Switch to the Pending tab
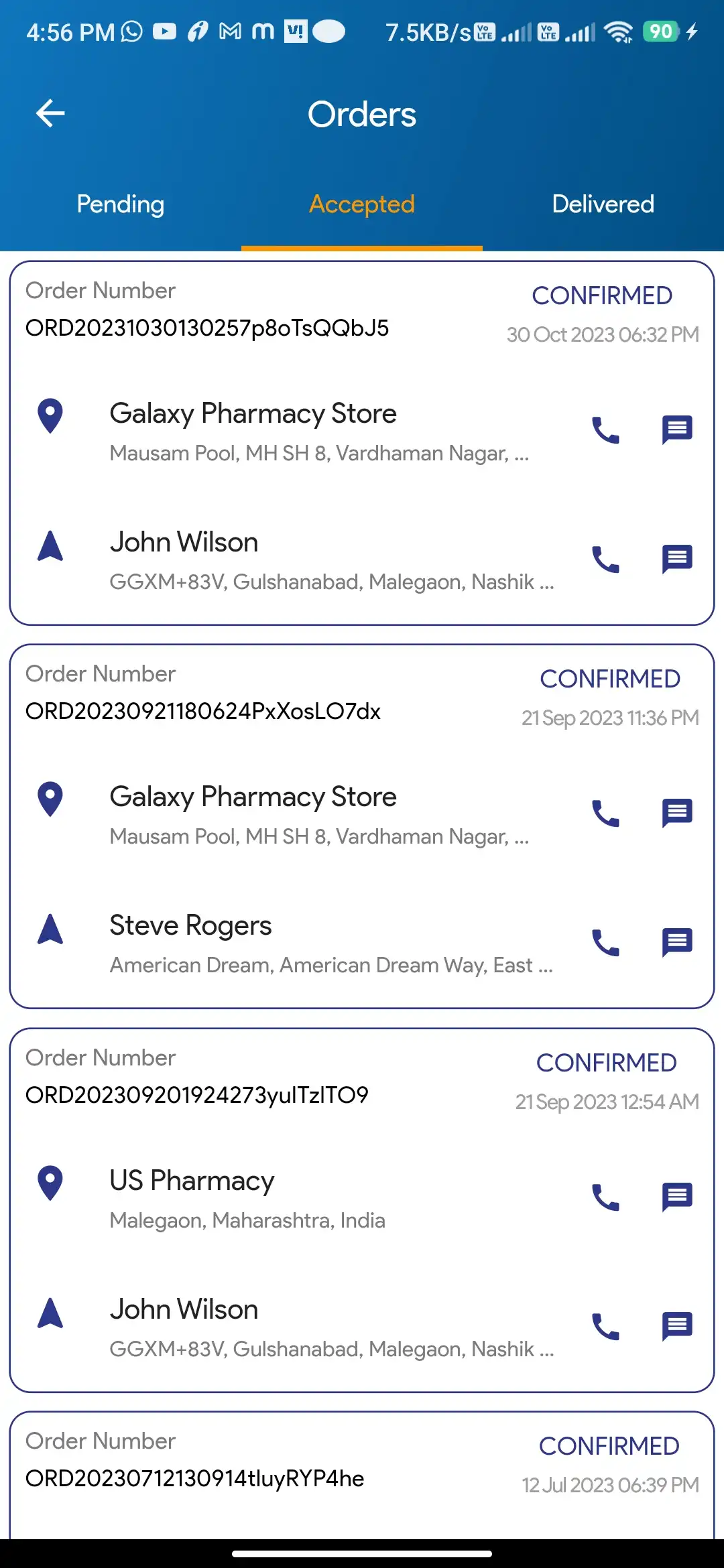 pyautogui.click(x=121, y=204)
